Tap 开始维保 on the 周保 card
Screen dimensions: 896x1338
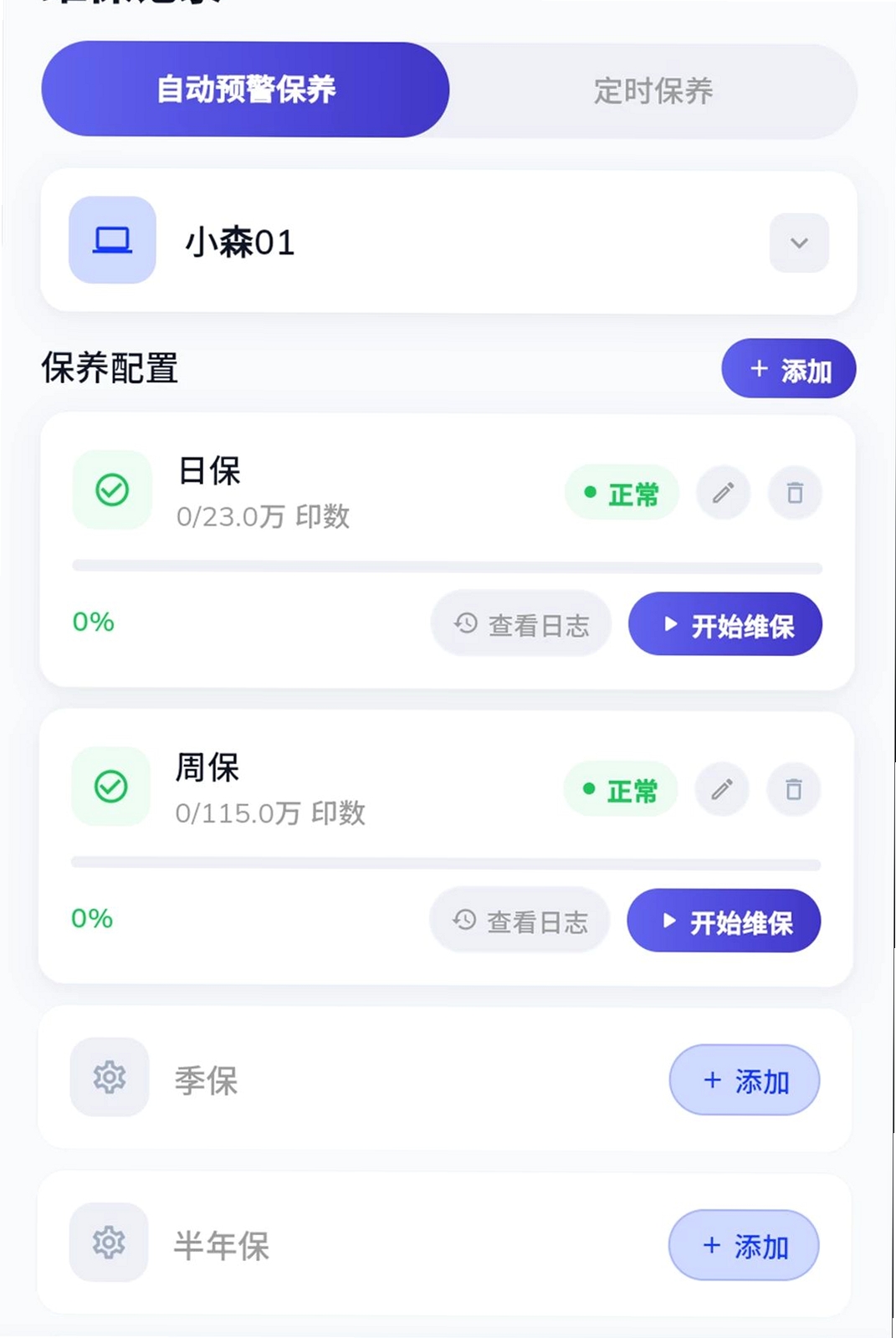click(724, 920)
